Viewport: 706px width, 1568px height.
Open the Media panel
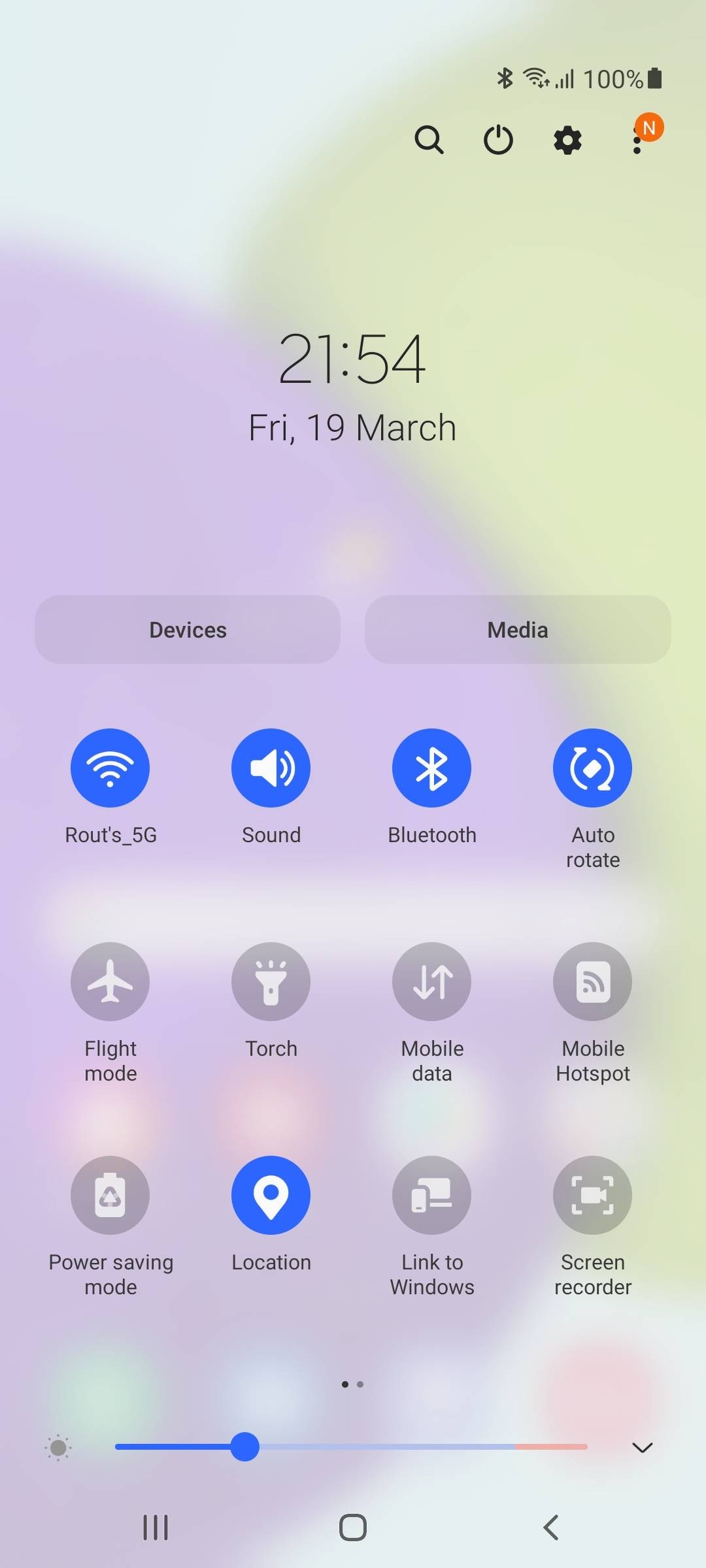[518, 630]
